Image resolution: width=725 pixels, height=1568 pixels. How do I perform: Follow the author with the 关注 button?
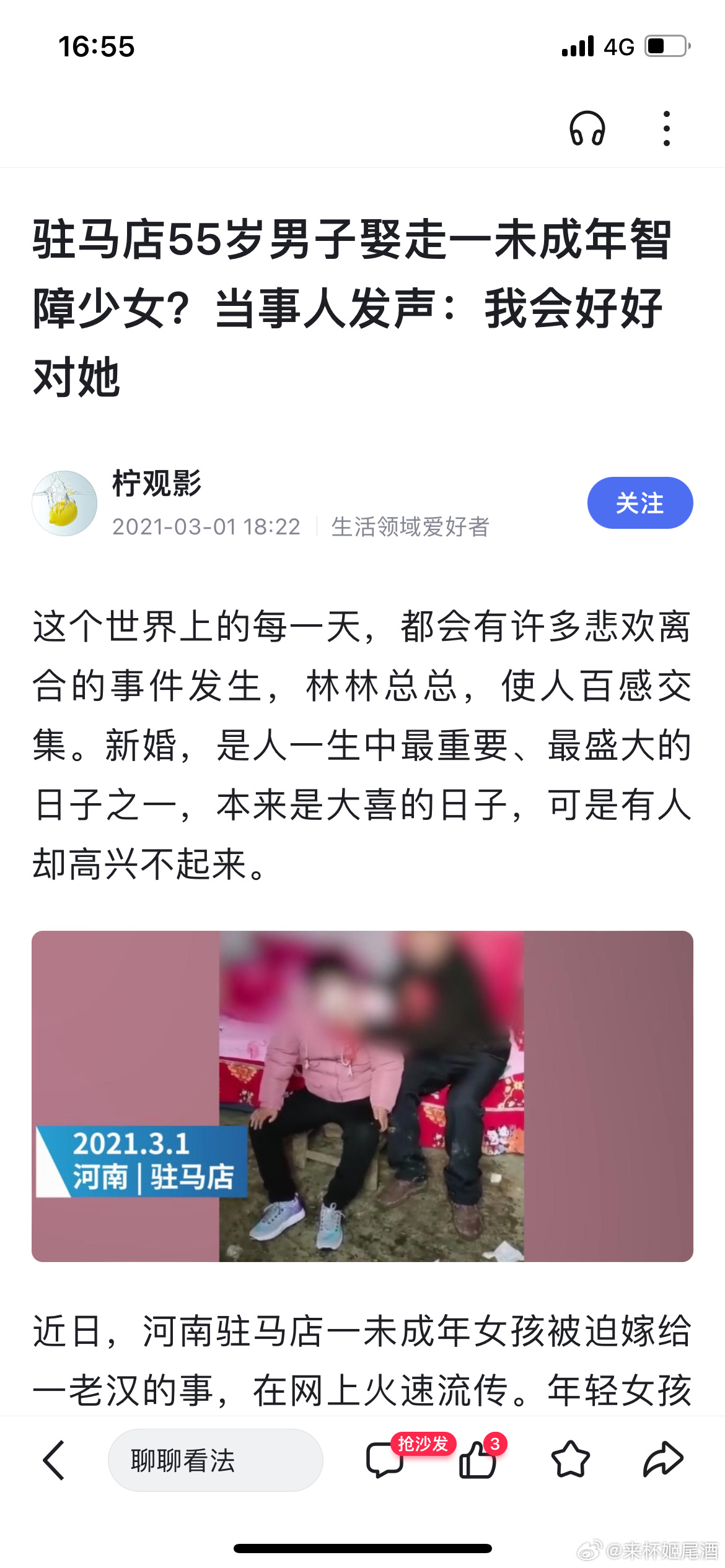tap(639, 503)
